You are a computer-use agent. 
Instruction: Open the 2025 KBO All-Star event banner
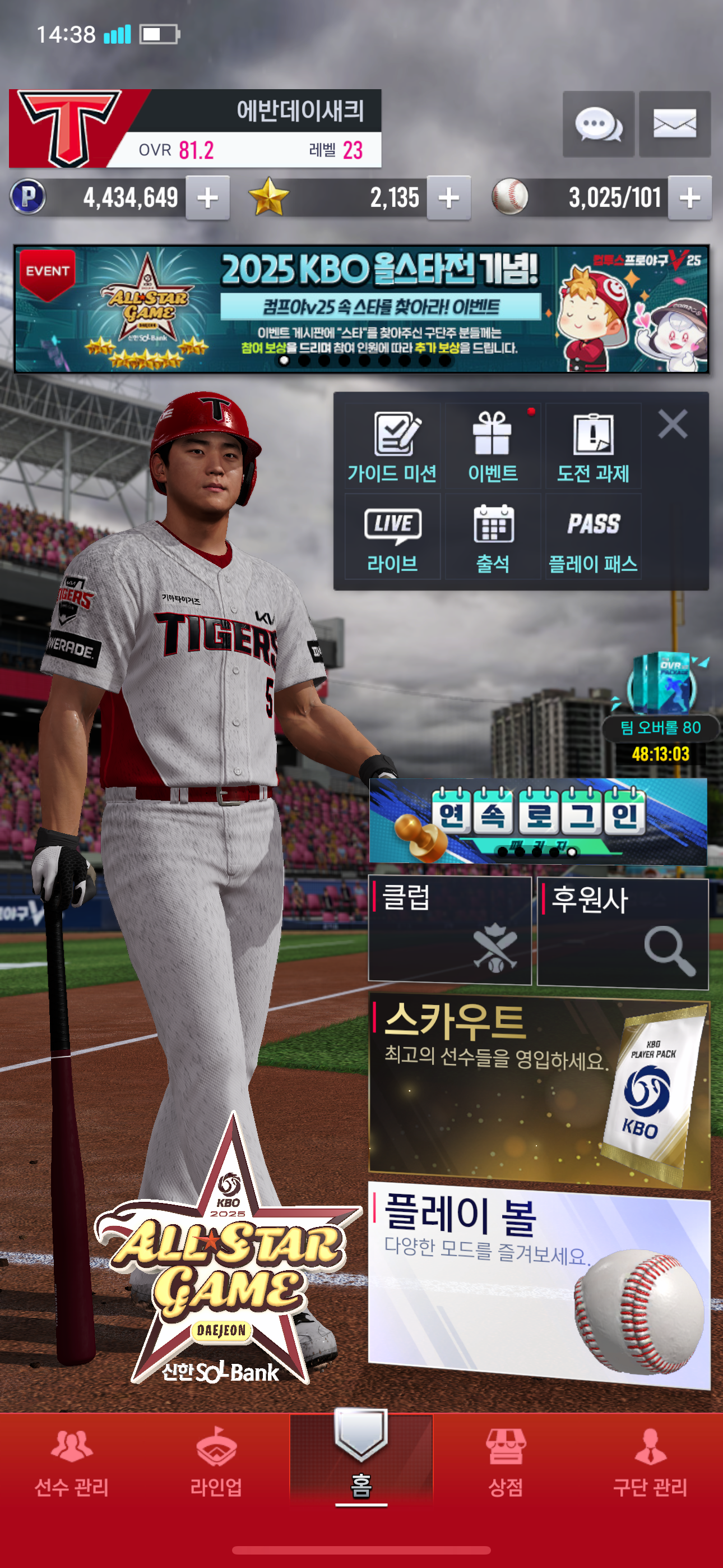(x=361, y=308)
